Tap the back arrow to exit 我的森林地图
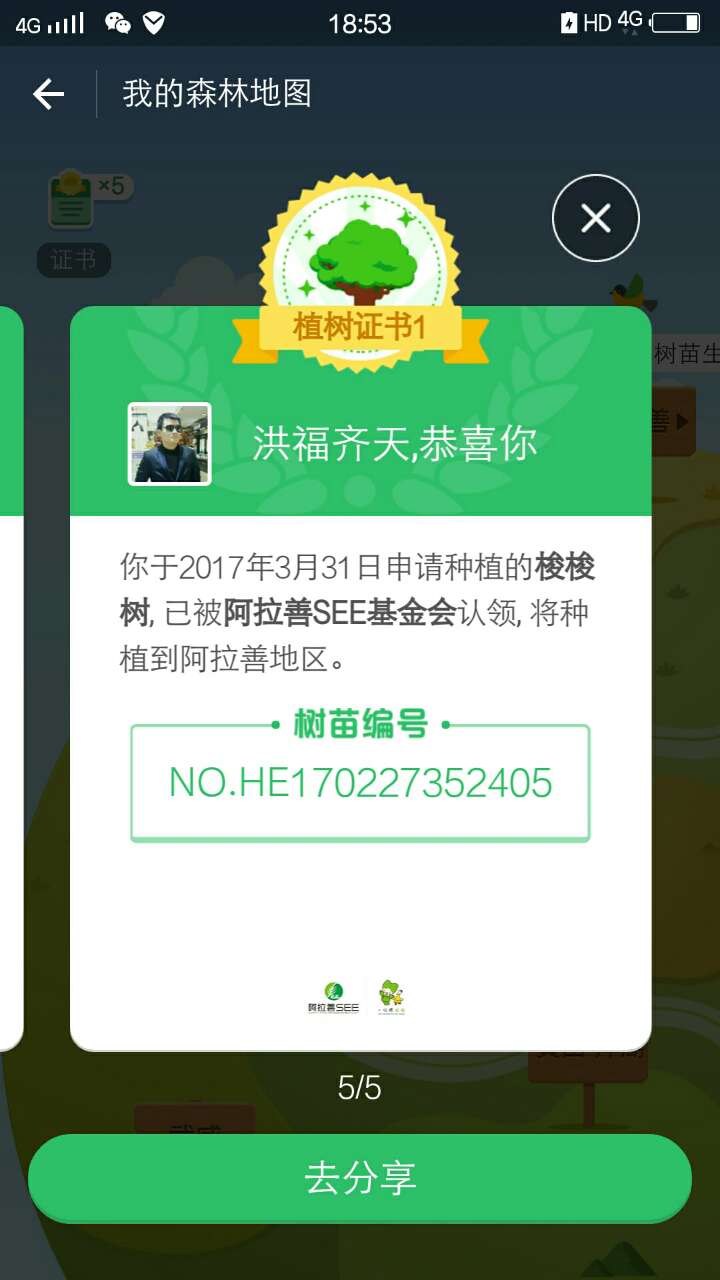 point(46,92)
